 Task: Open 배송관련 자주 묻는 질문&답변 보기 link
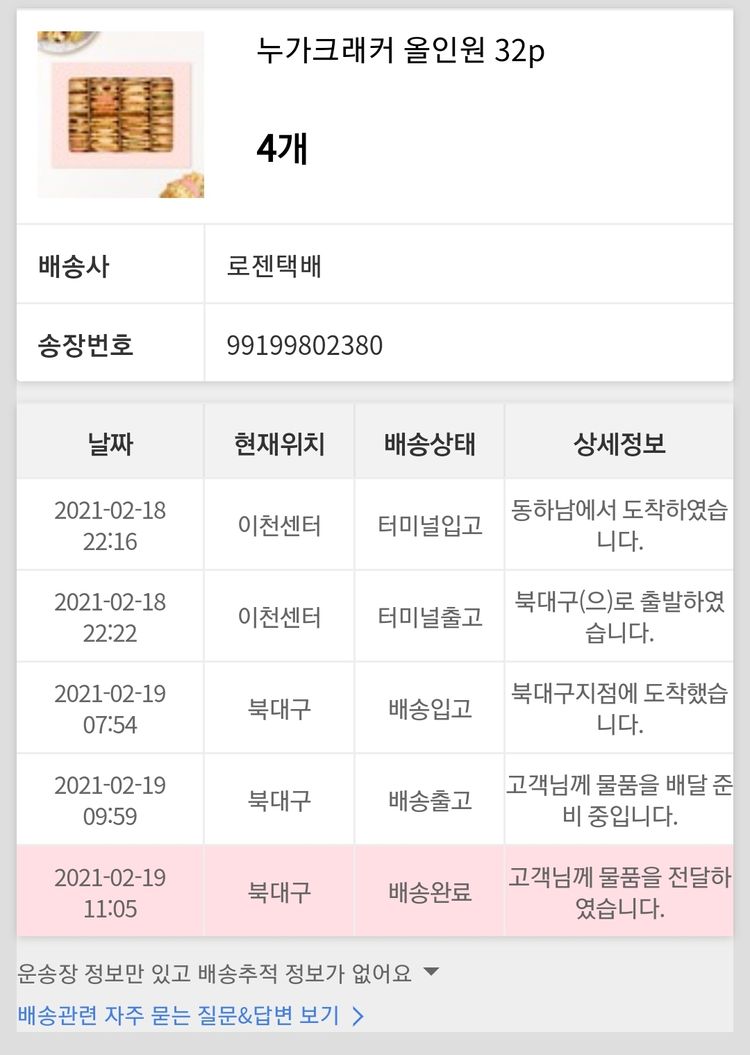(x=190, y=1016)
